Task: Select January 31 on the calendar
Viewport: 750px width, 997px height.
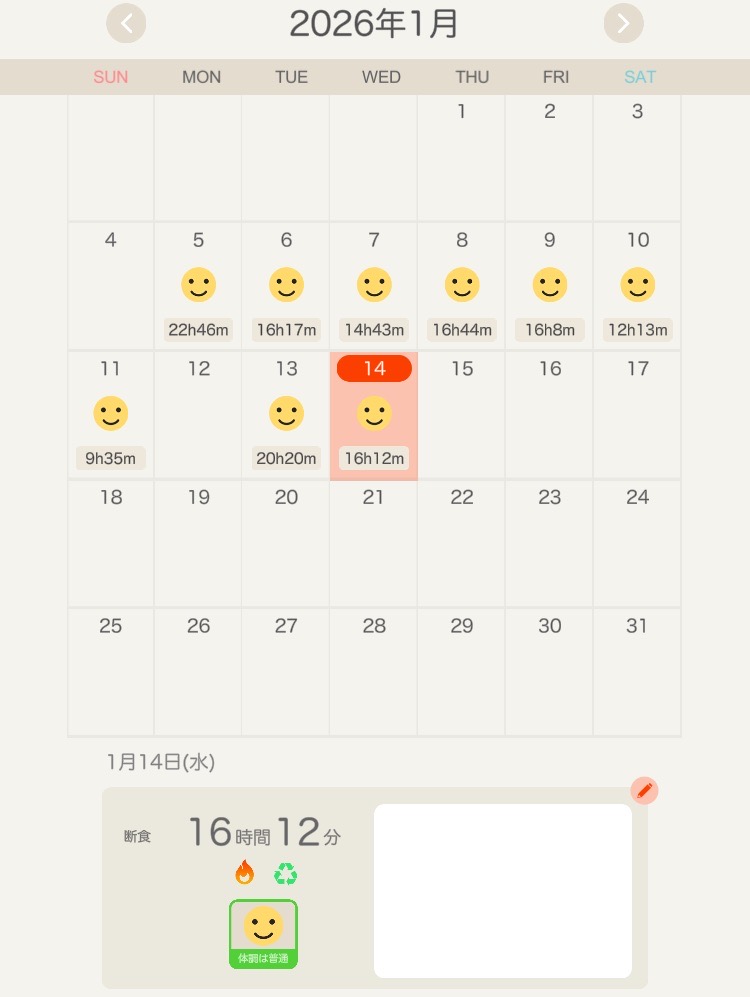Action: [638, 672]
